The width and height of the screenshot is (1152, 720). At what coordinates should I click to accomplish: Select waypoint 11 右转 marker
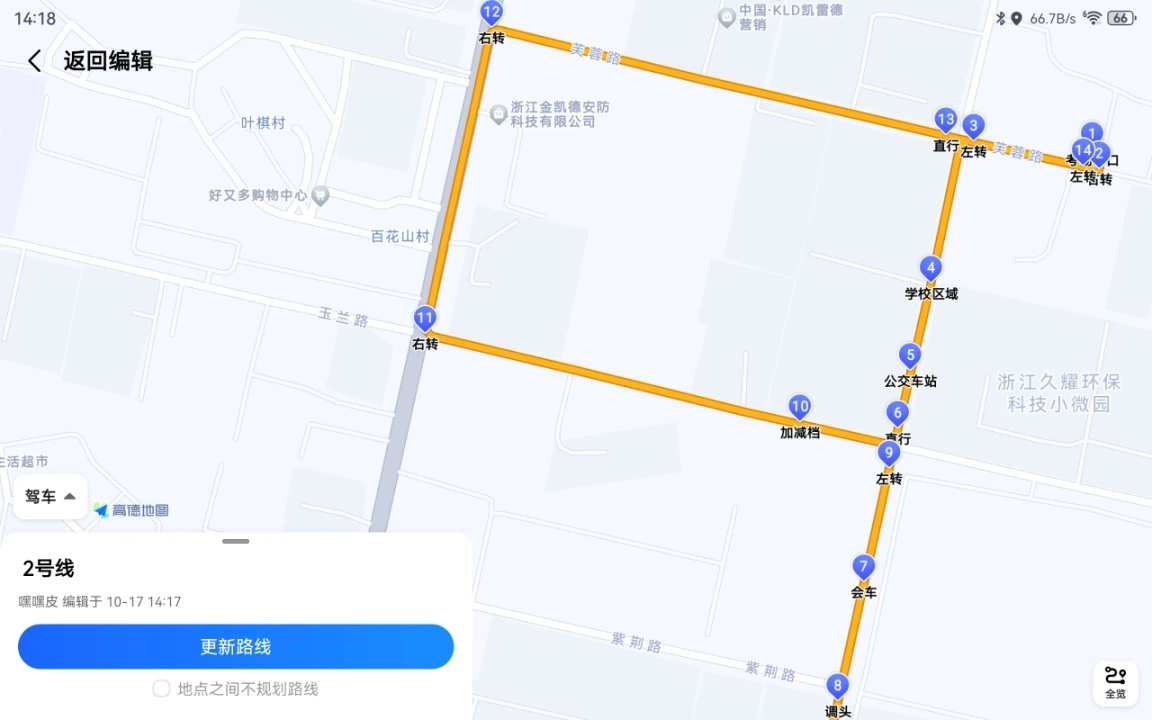[425, 320]
